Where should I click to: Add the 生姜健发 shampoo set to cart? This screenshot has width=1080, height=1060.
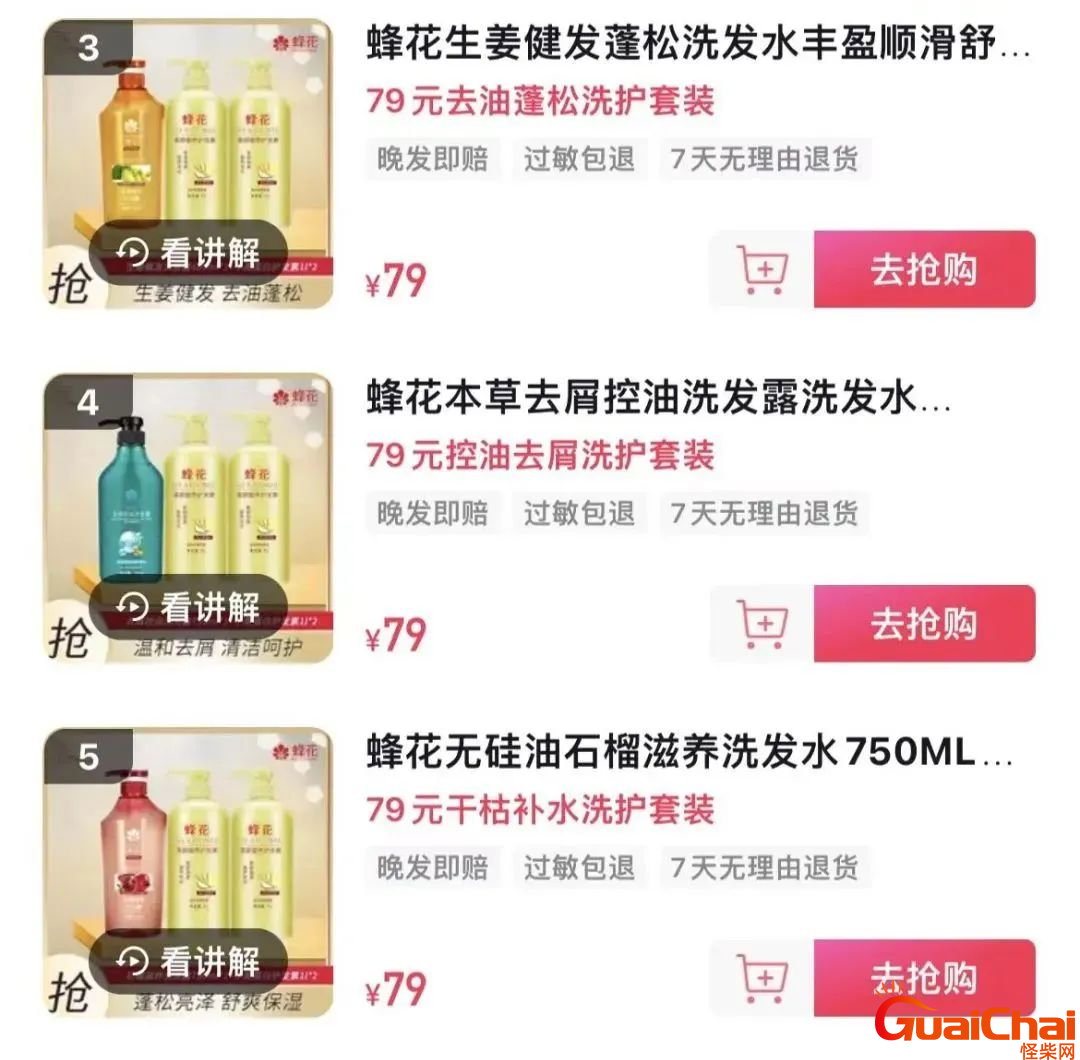pos(762,270)
